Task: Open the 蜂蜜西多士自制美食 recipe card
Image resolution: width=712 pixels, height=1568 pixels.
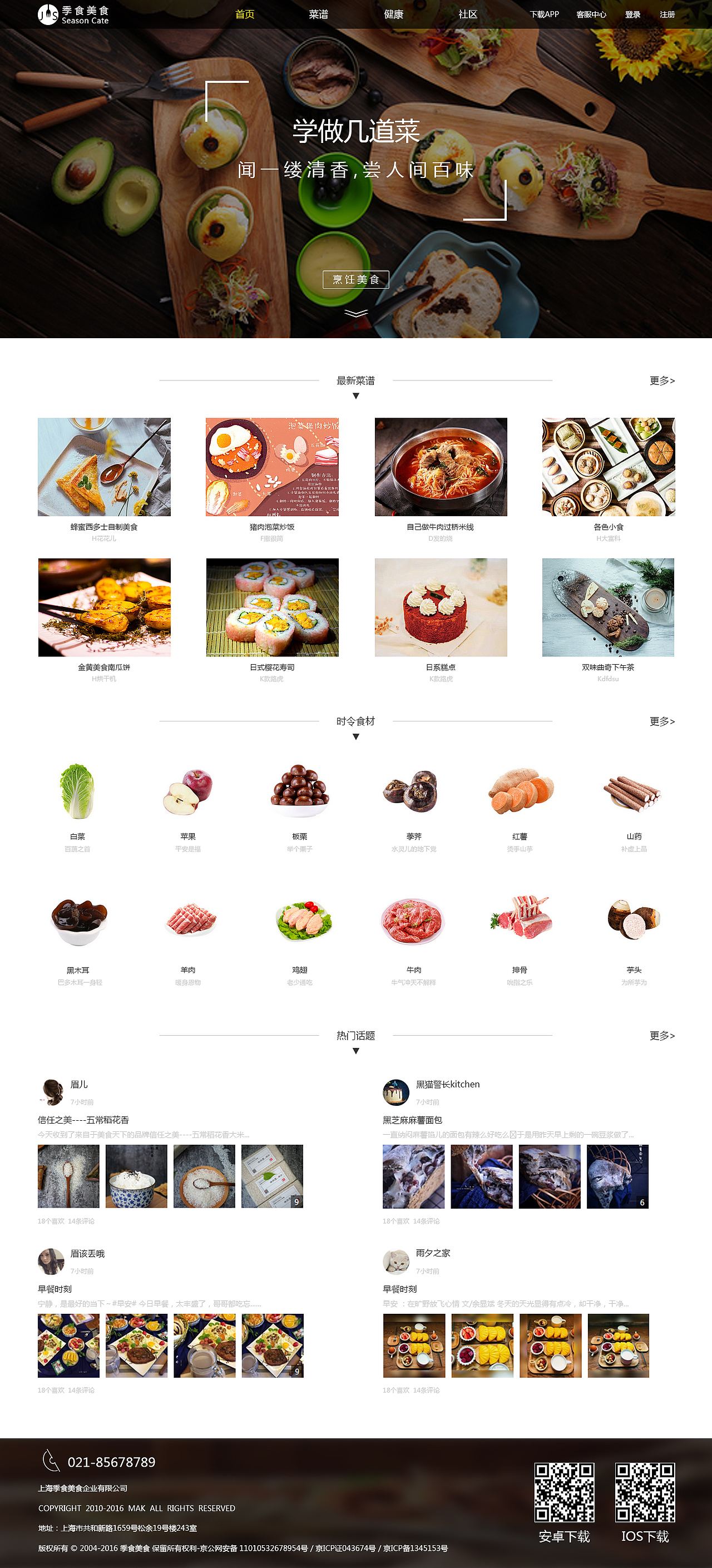Action: pos(104,467)
